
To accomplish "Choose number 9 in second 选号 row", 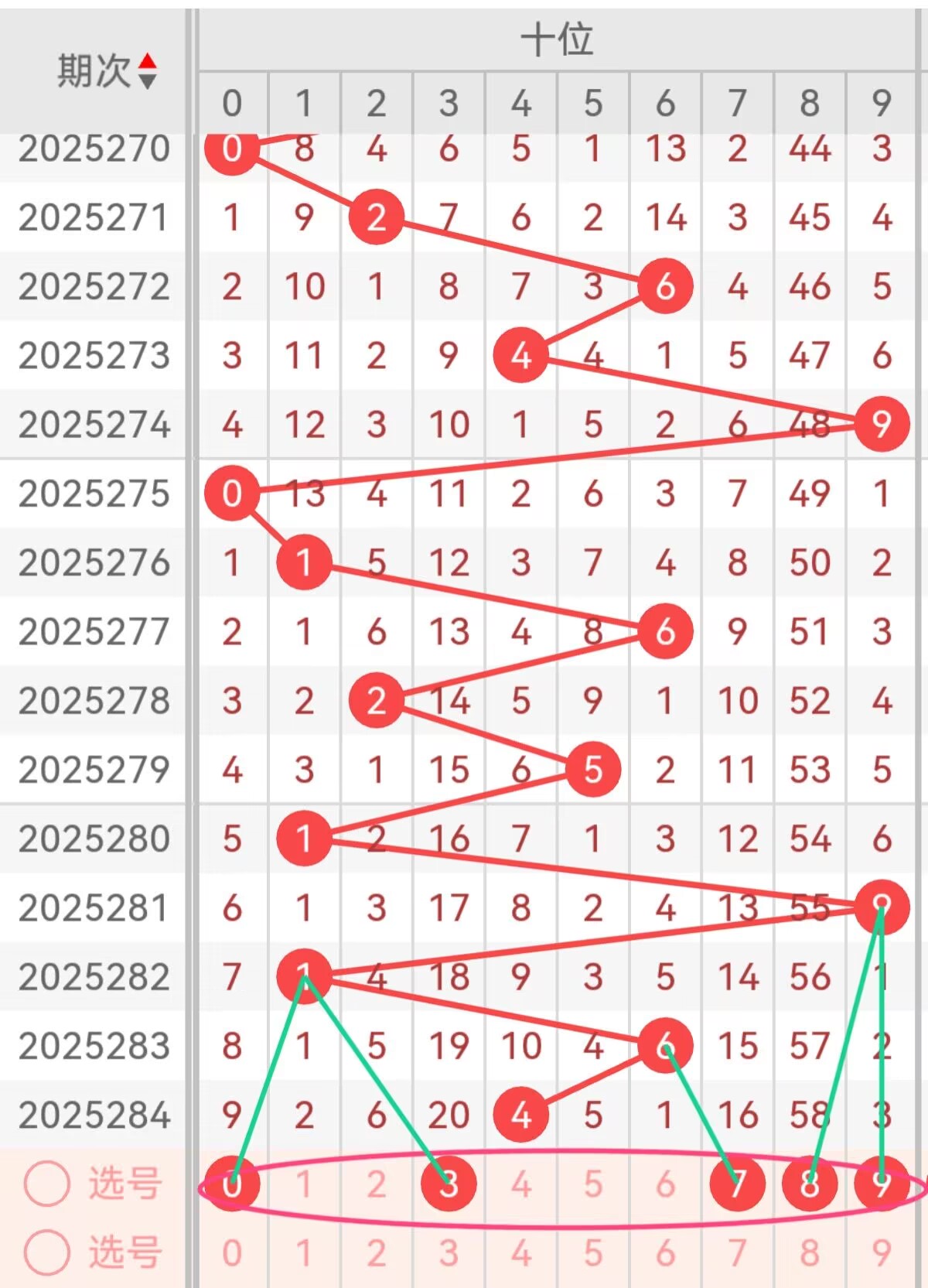I will [x=882, y=1253].
